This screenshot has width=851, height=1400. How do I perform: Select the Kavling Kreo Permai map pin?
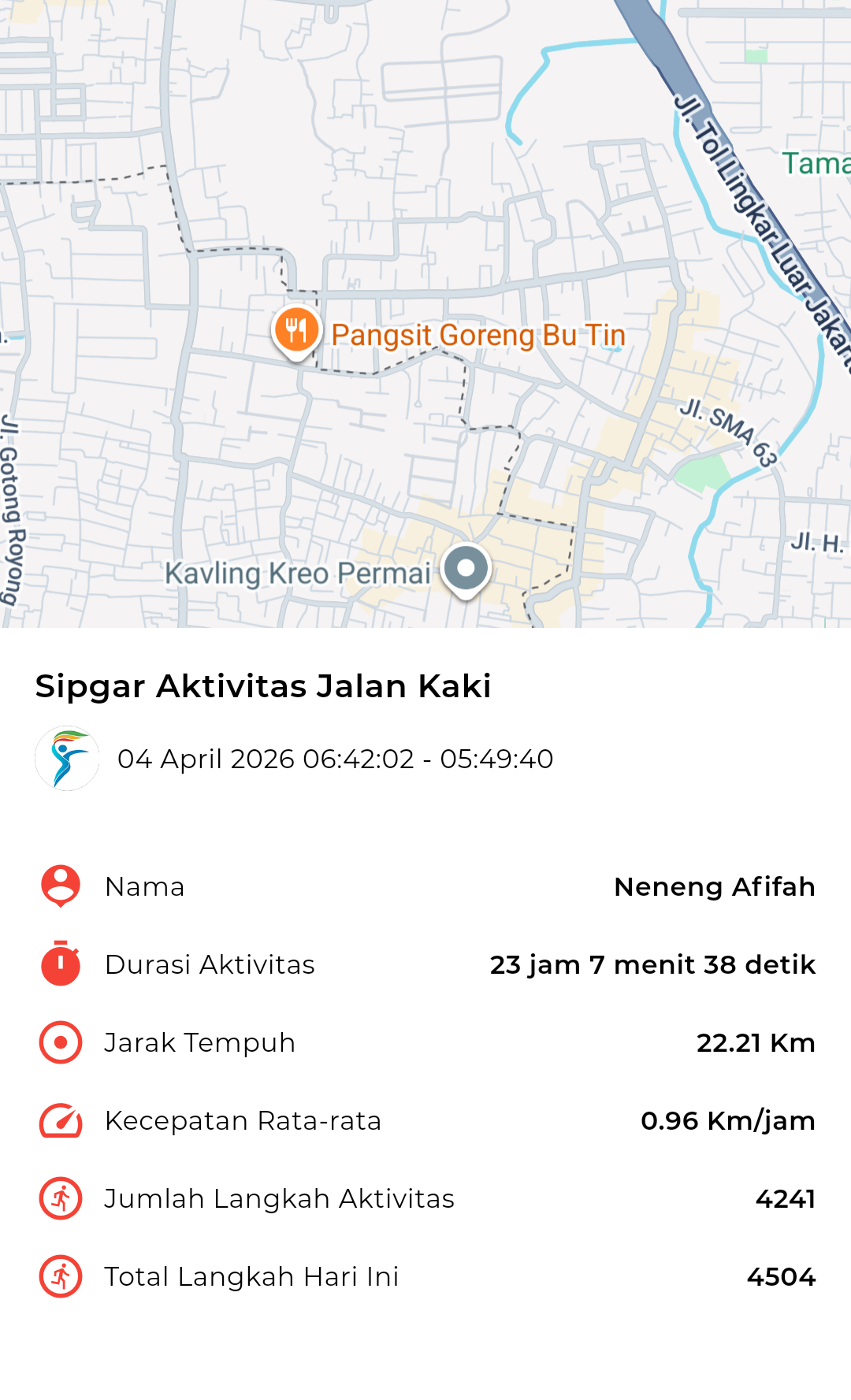pos(466,569)
